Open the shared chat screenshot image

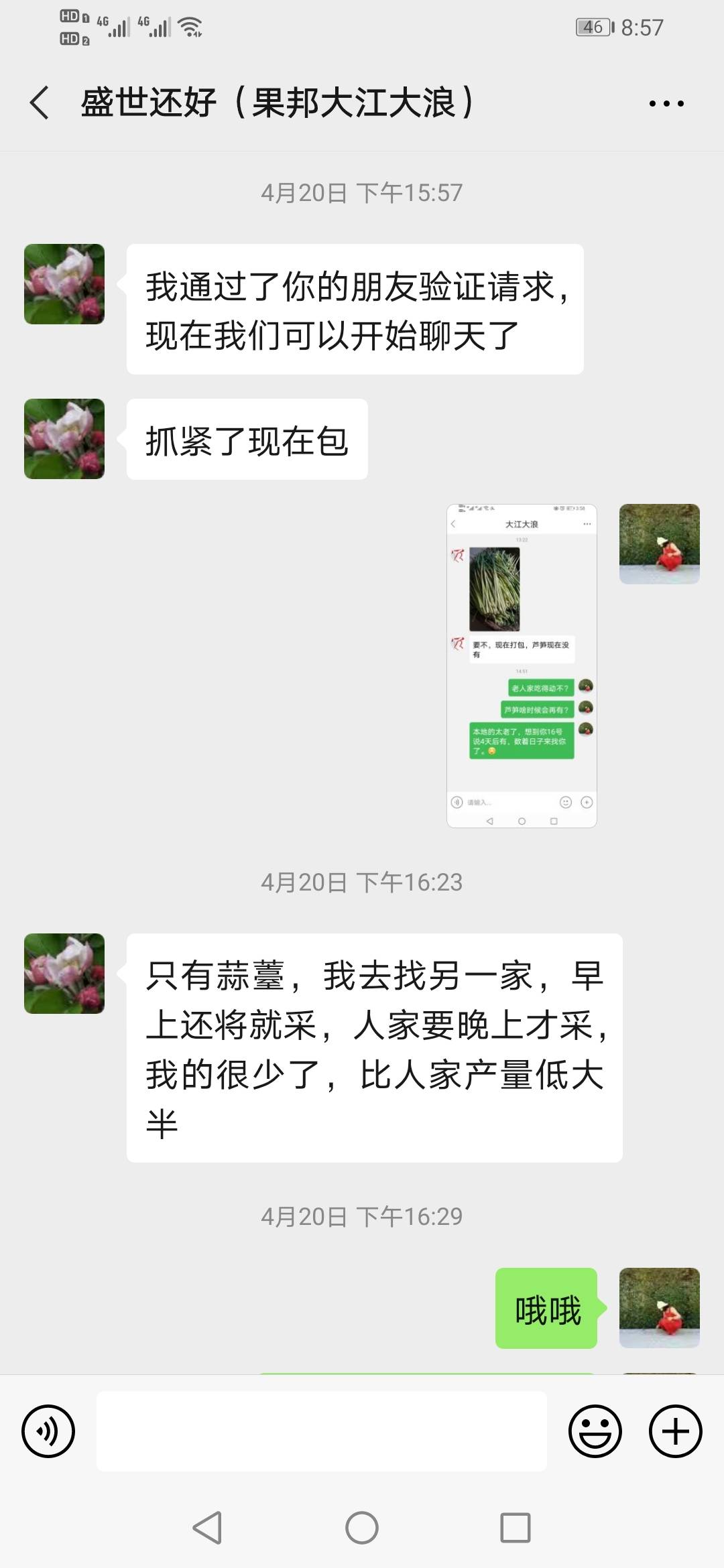(522, 665)
